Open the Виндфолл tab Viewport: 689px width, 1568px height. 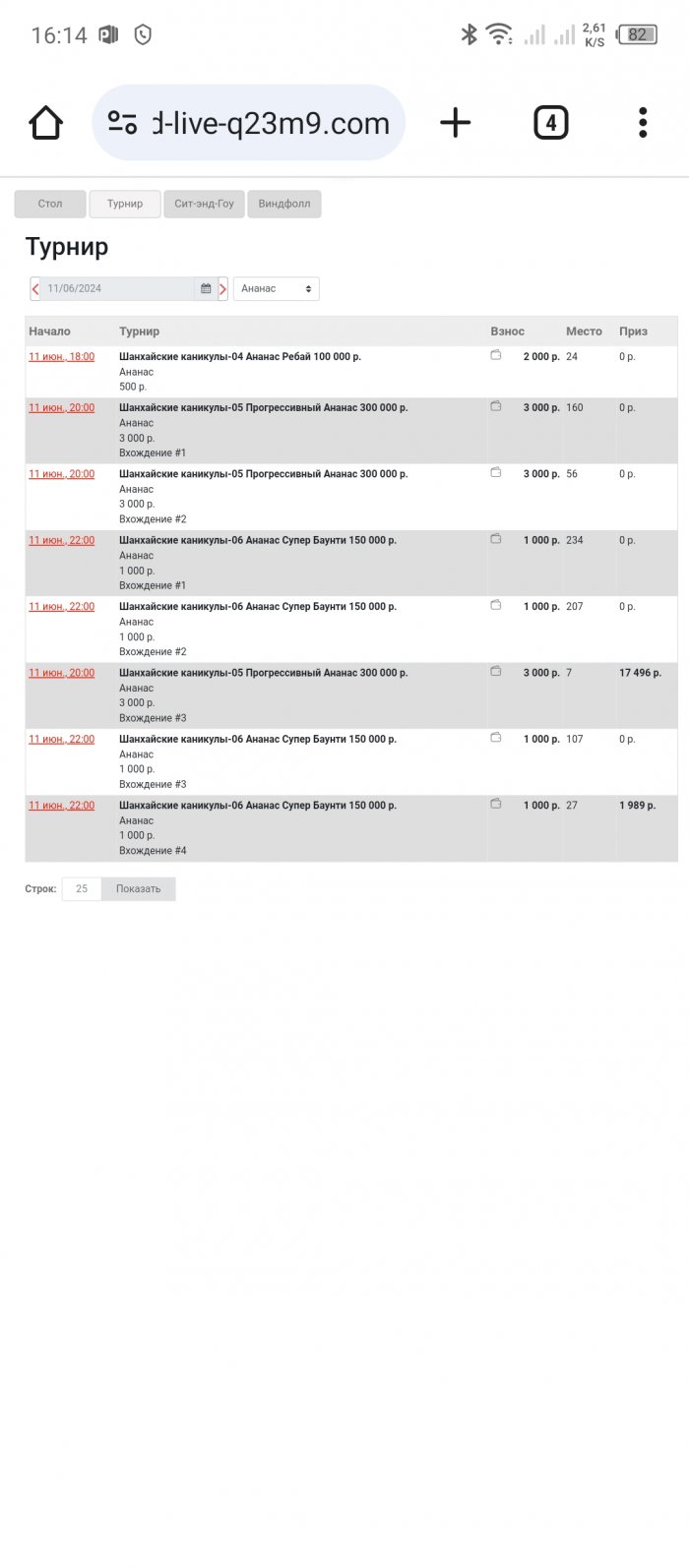[x=283, y=204]
